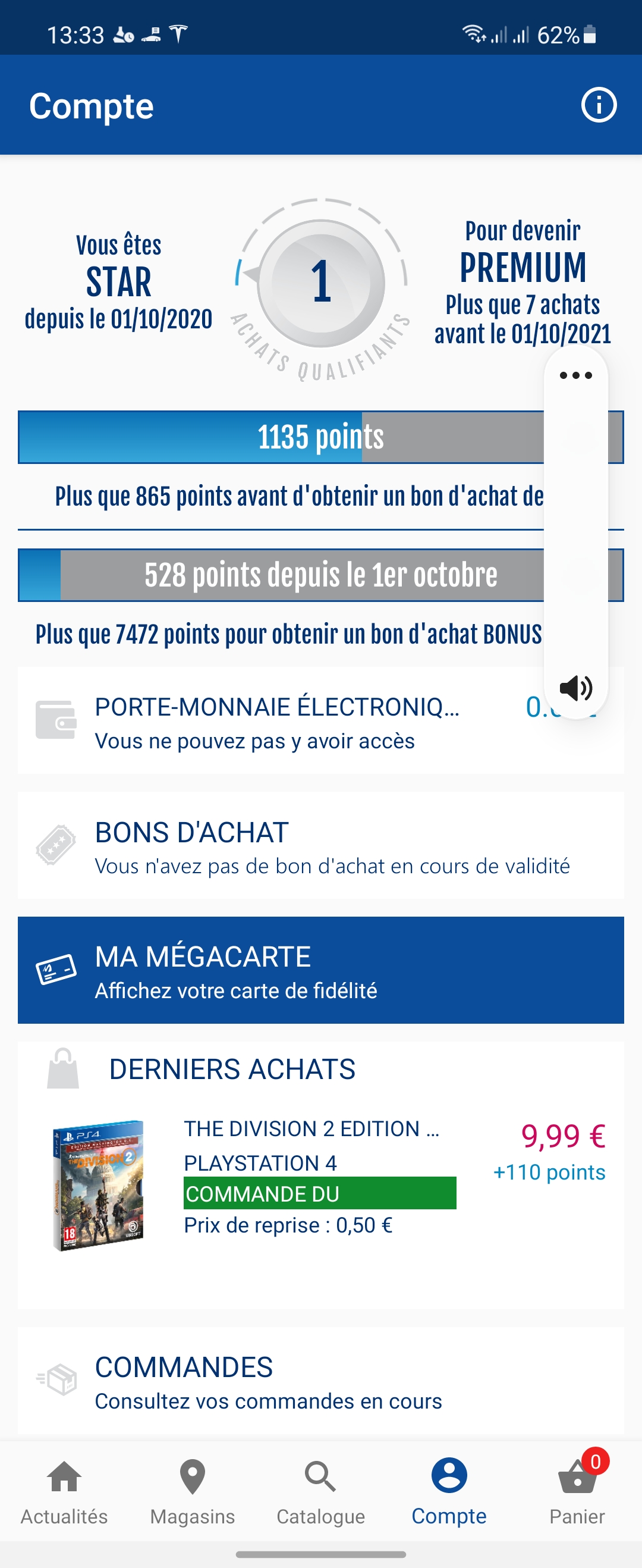Screen dimensions: 642x1568
Task: Open the info icon in the header
Action: [598, 105]
